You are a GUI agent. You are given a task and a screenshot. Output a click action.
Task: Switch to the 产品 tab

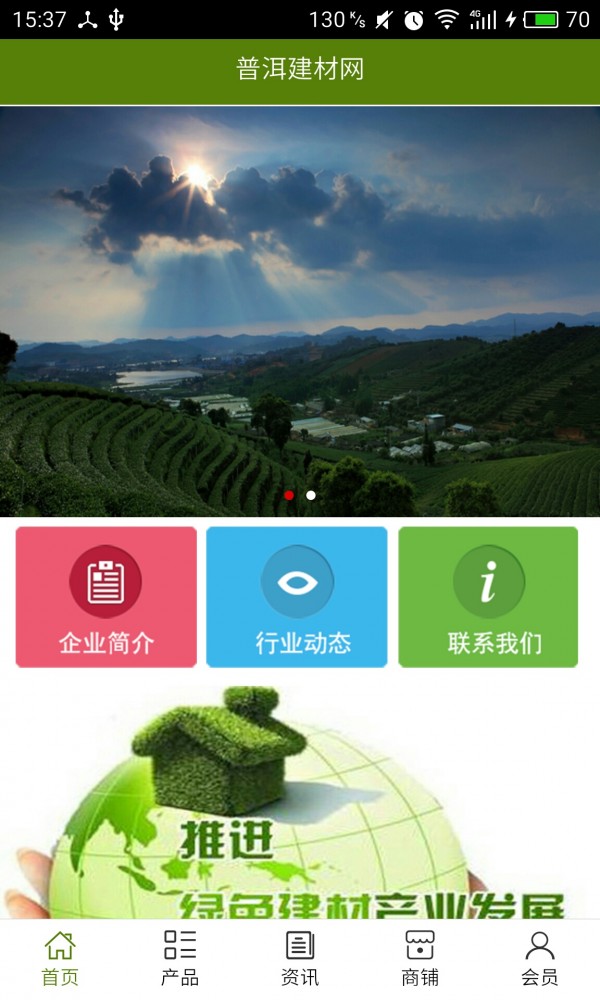point(180,958)
